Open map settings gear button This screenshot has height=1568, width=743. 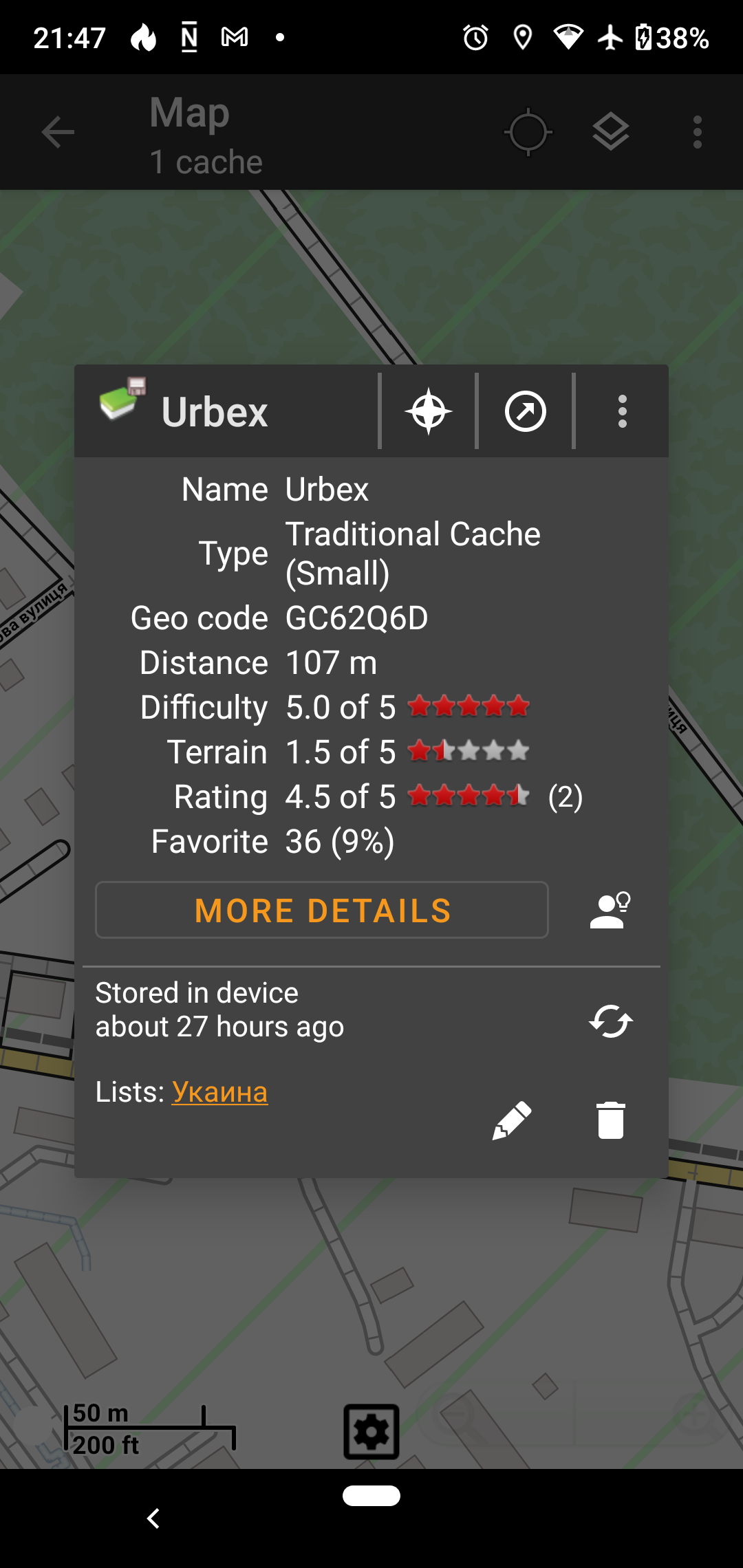coord(371,1432)
